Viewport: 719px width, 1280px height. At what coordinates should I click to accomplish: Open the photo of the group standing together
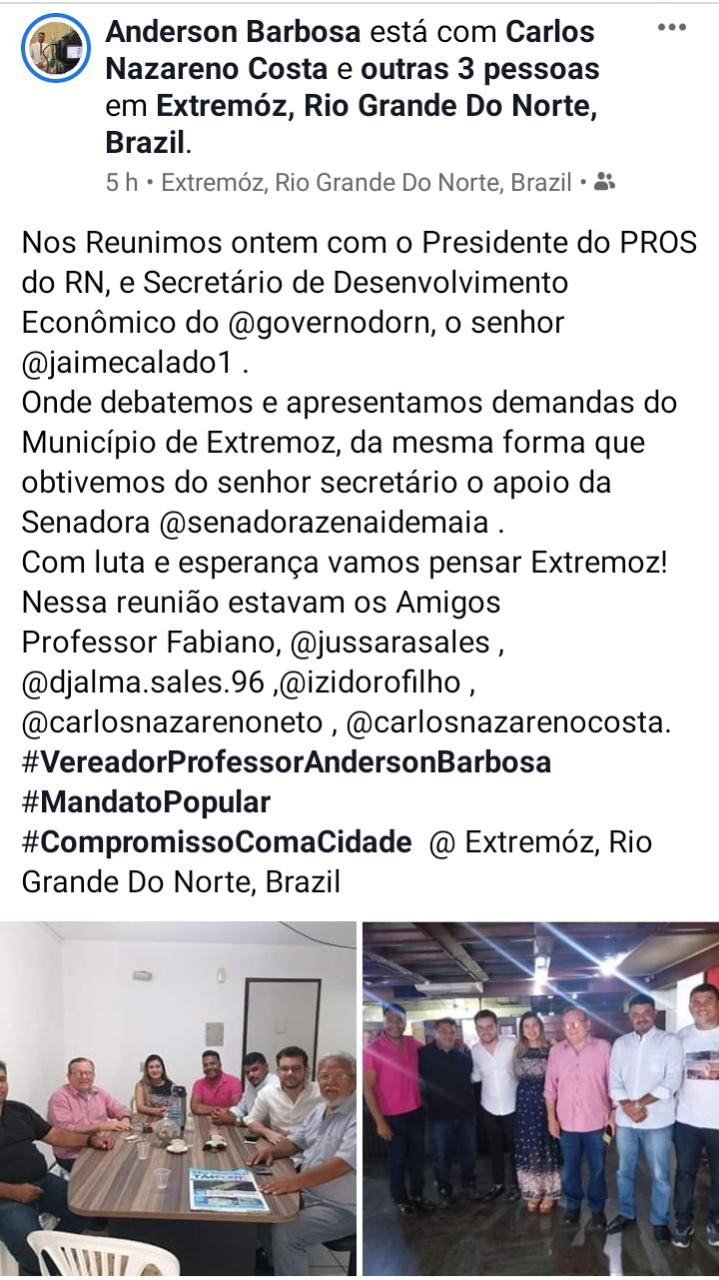(x=540, y=1098)
